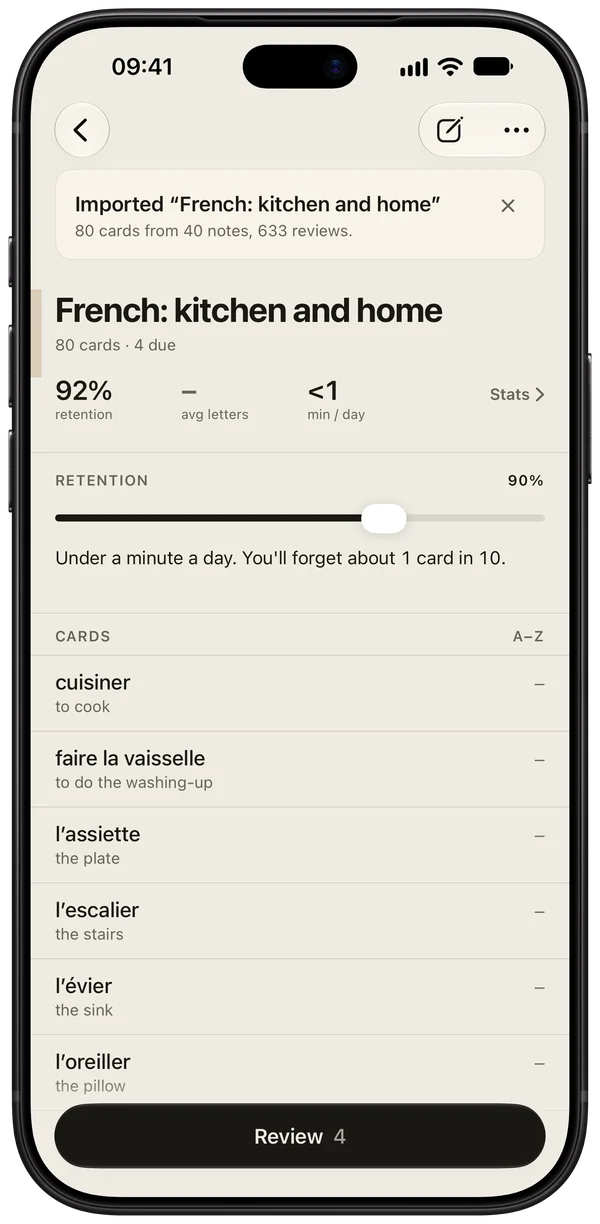Screen dimensions: 600x1224
Task: Open the card l'escalier
Action: pyautogui.click(x=300, y=921)
